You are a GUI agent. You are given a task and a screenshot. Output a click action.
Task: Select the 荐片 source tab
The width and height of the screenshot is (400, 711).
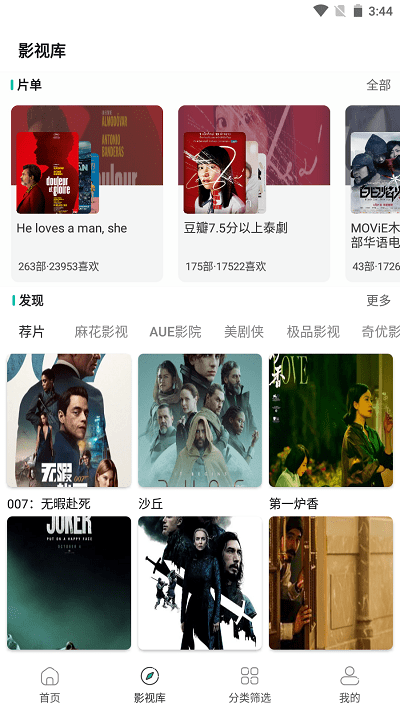(x=31, y=332)
